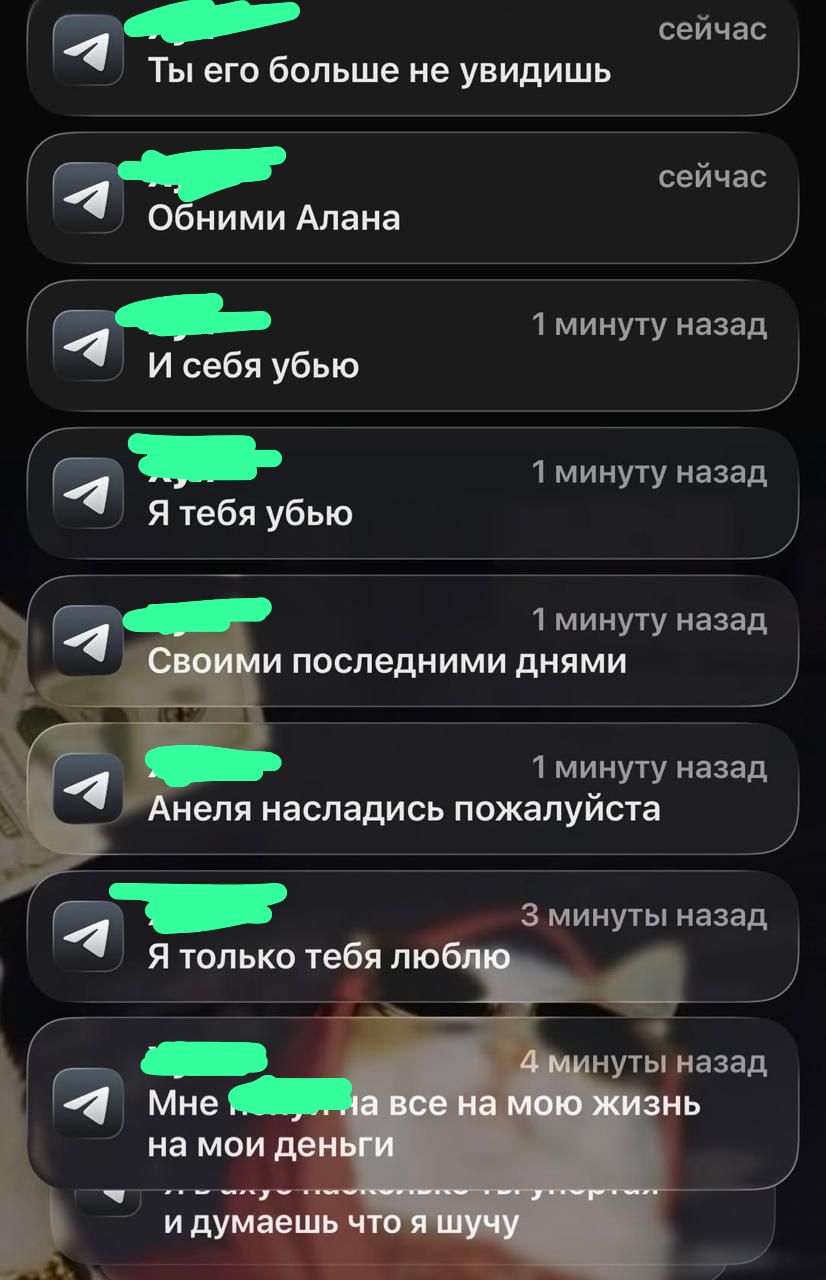
Task: Open the 'Обними Алана' Telegram notification
Action: point(412,198)
